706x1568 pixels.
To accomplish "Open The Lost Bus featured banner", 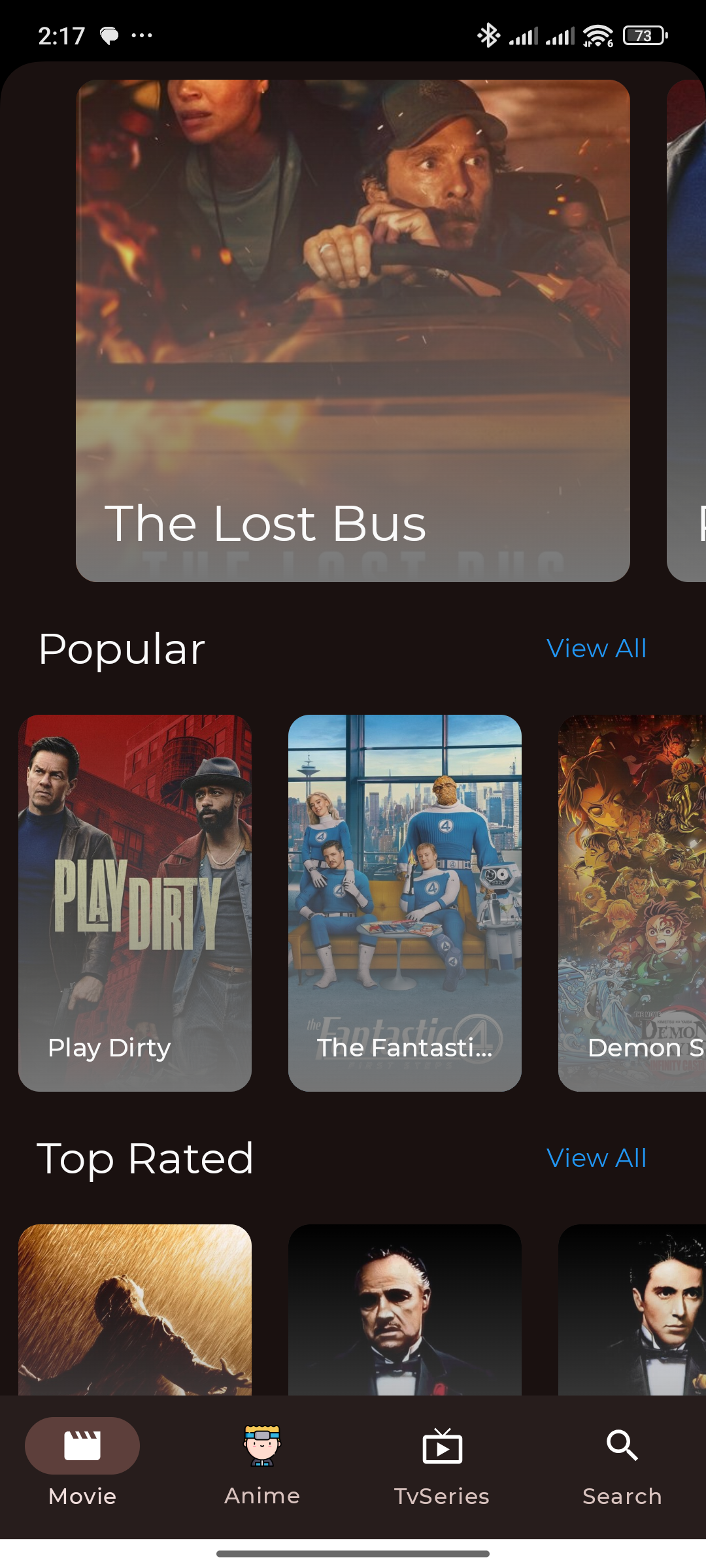I will point(353,331).
